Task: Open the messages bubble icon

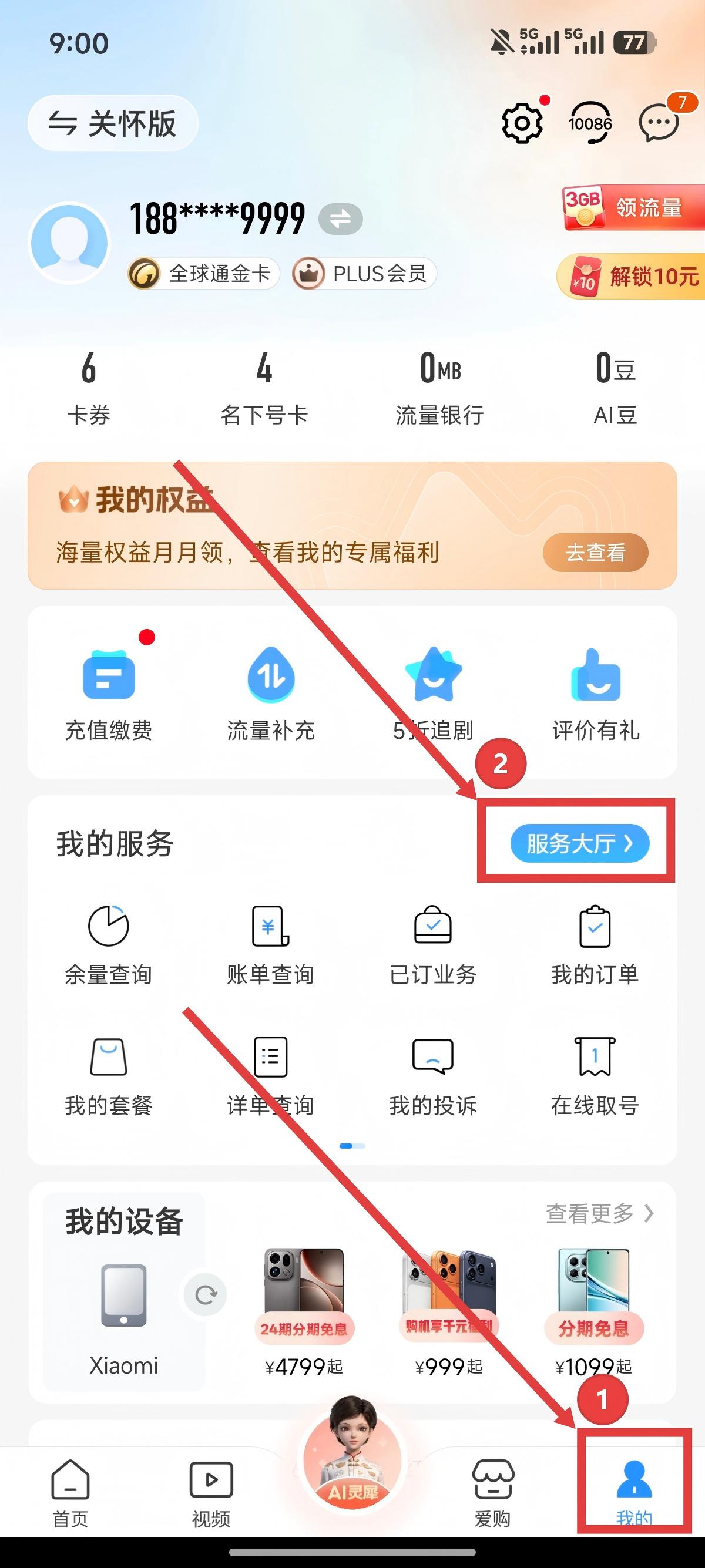Action: 659,123
